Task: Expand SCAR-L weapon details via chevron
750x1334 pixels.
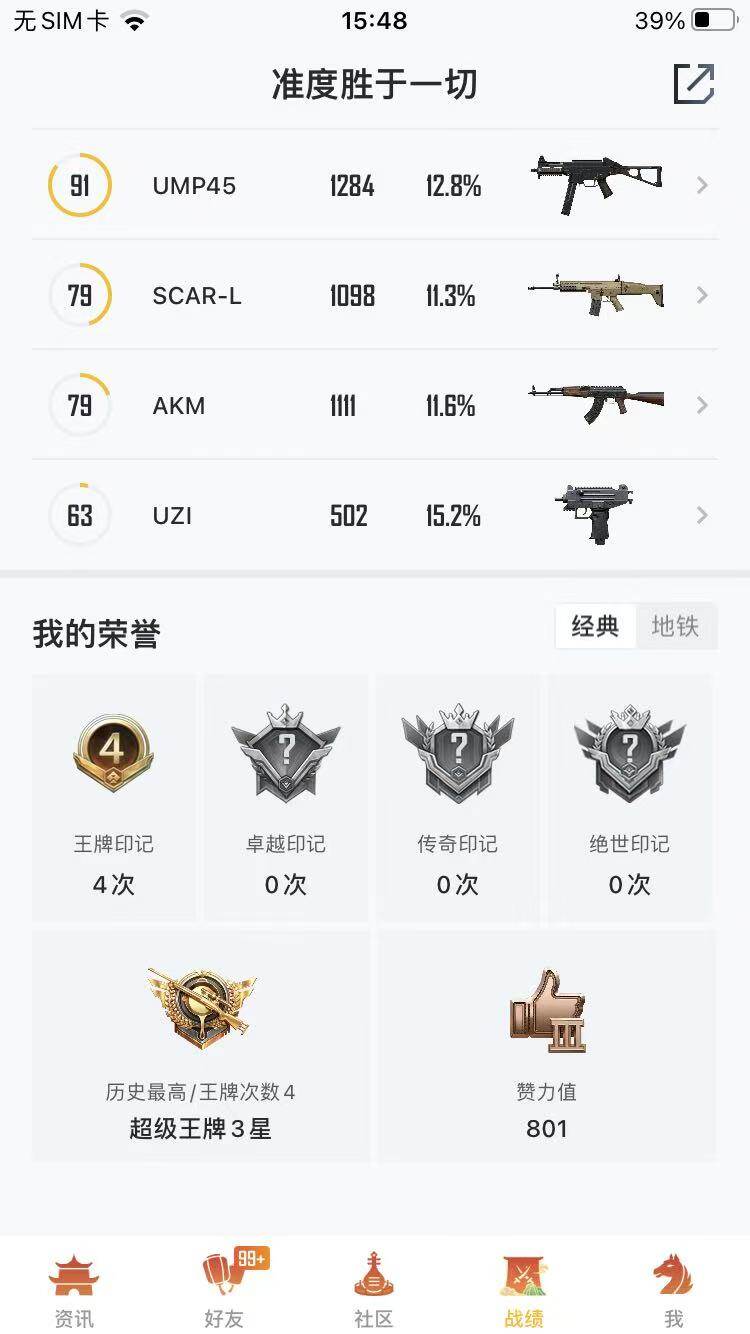Action: [701, 295]
